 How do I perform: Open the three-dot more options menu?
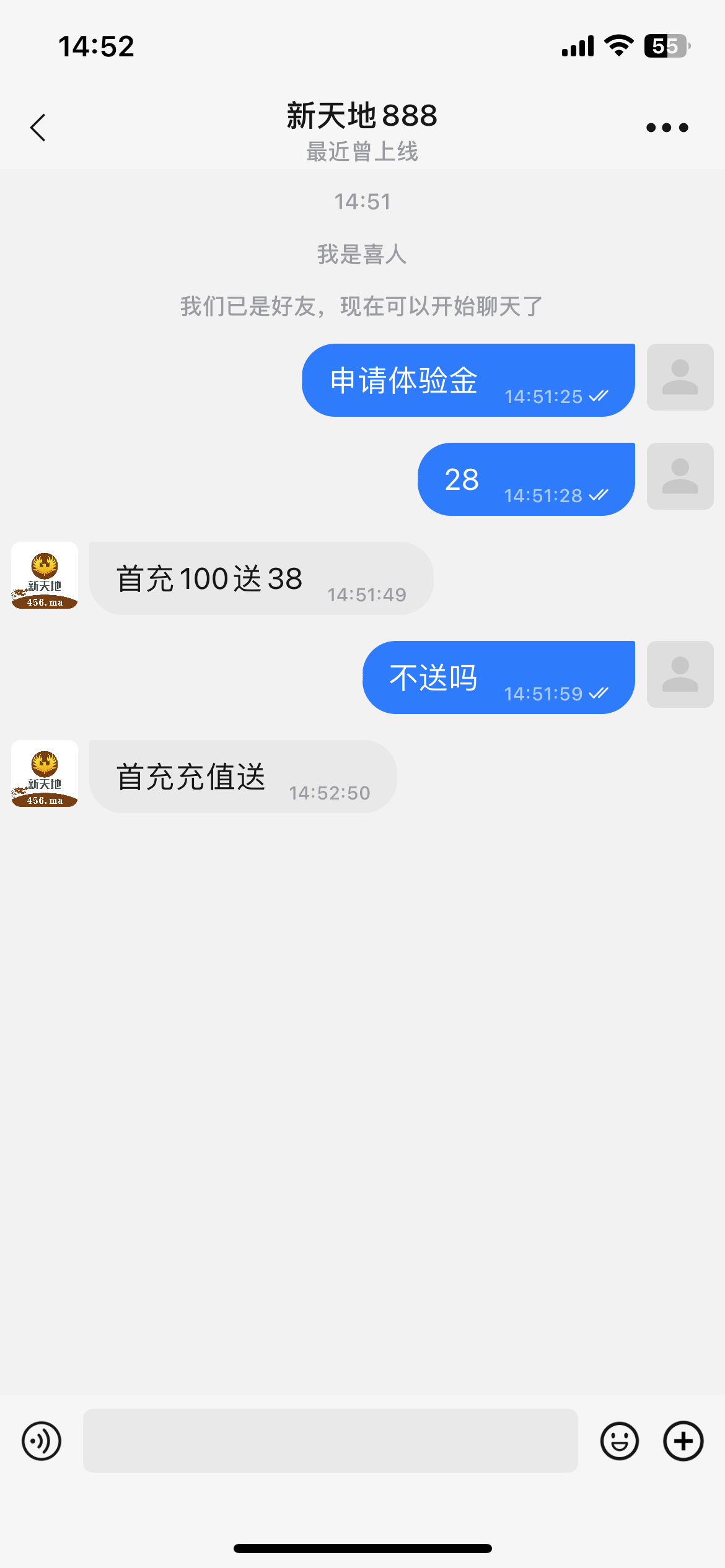pyautogui.click(x=667, y=128)
